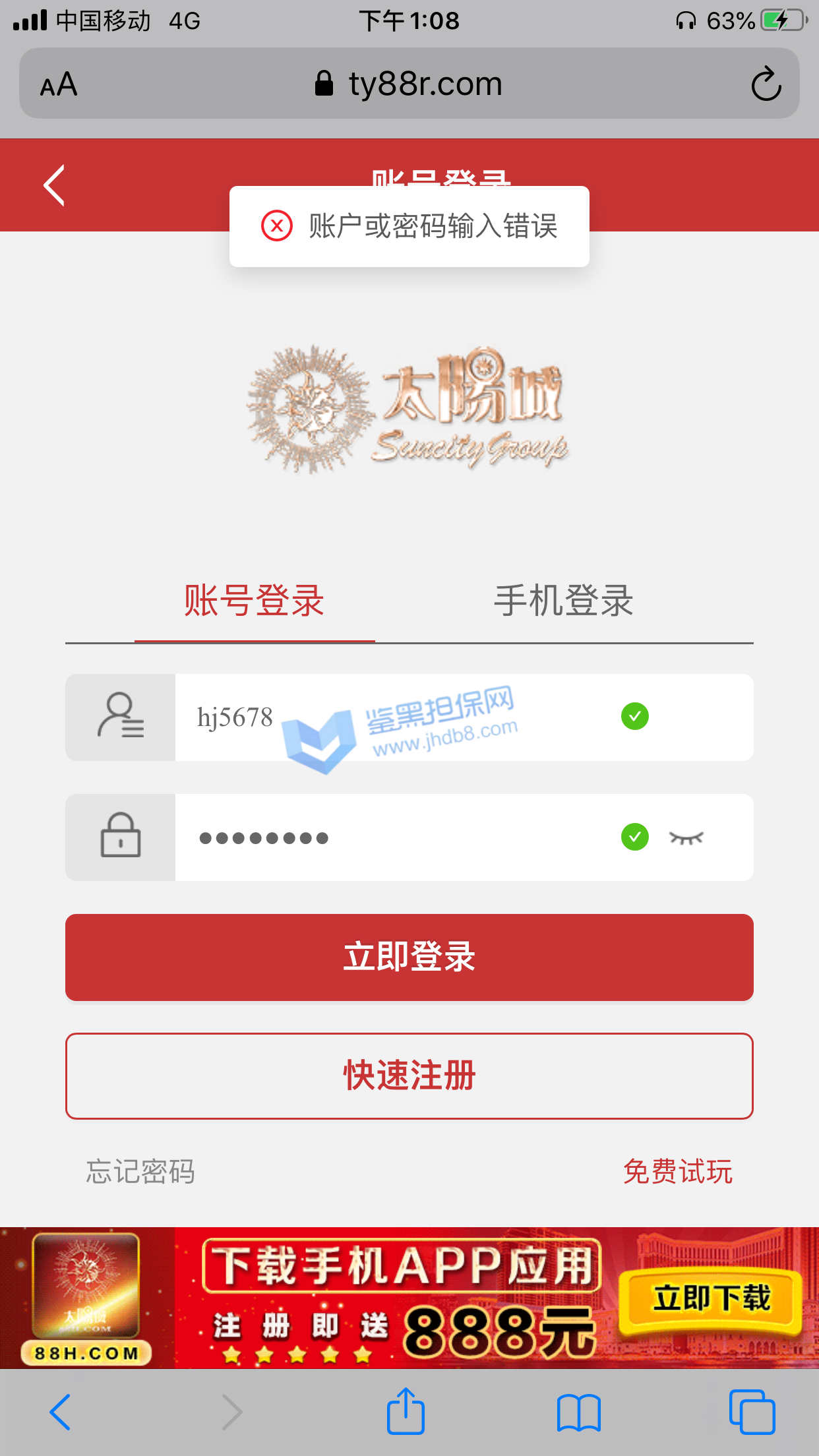The height and width of the screenshot is (1456, 819).
Task: Go back to the previous Safari page
Action: (60, 1412)
